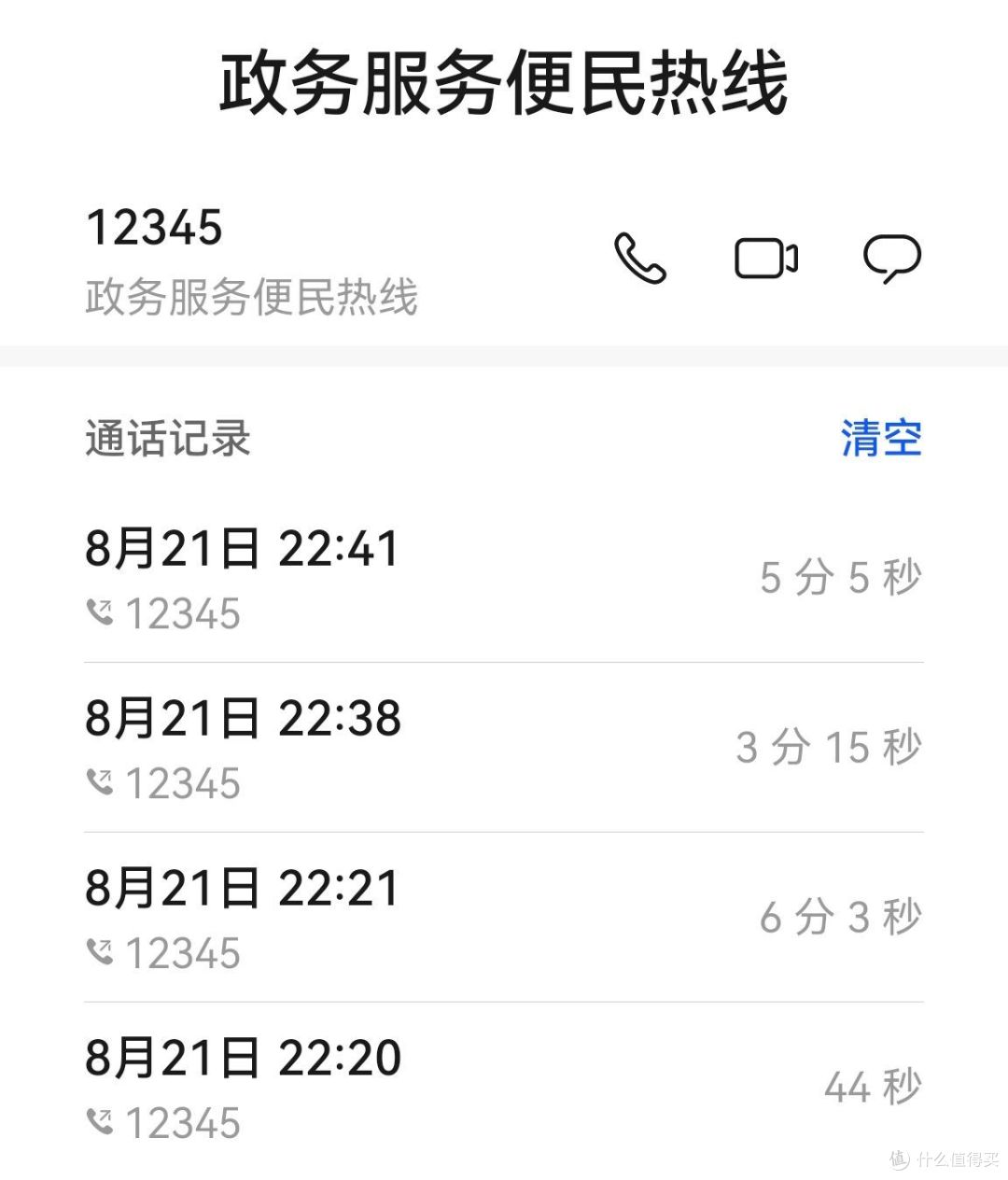Tap the 6分3秒 duration on the 22:21 call
The image size is (1008, 1180).
tap(842, 918)
